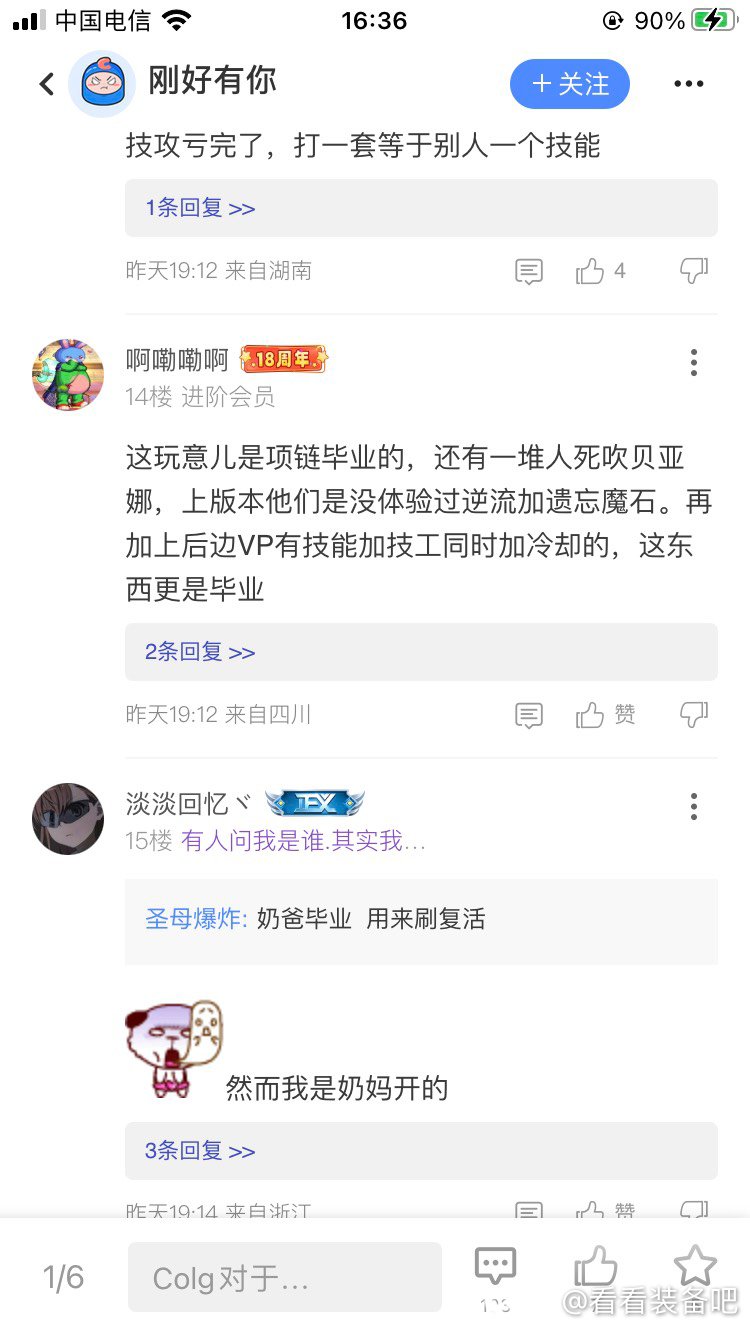Dislike the comment from 湖南
The height and width of the screenshot is (1334, 750).
[x=694, y=271]
